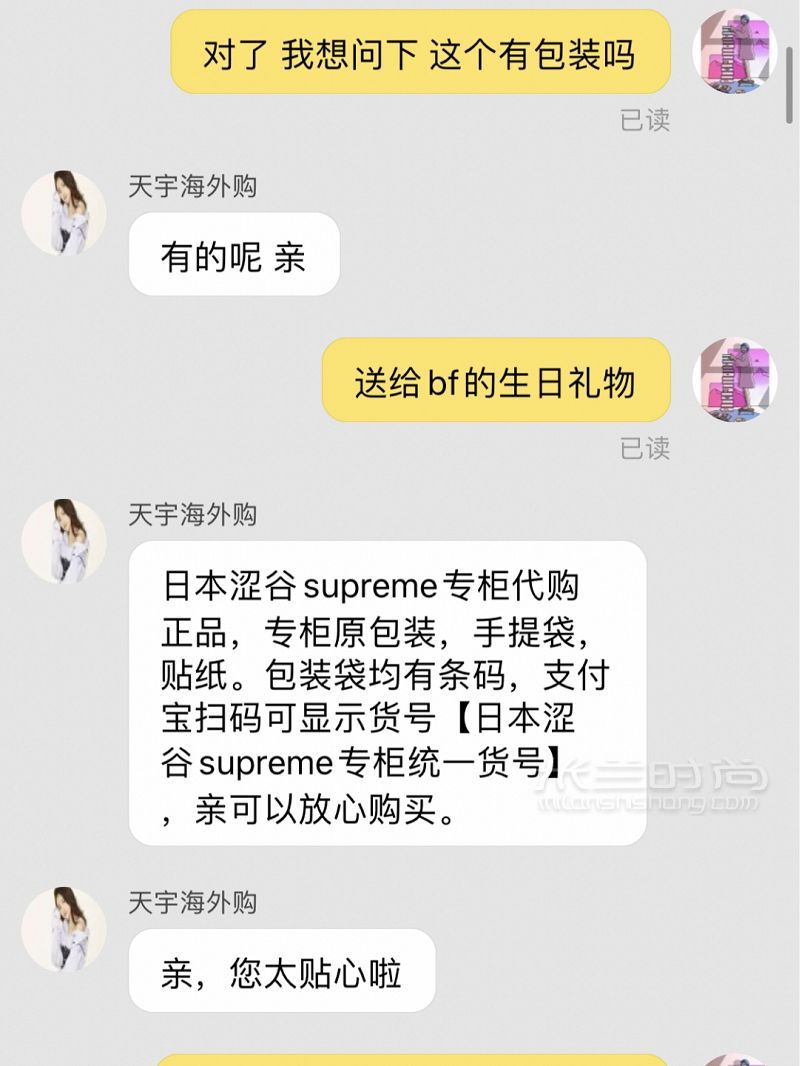Tap 天宇海外购 avatar beside the supreme专柜代购 message

coord(64,541)
